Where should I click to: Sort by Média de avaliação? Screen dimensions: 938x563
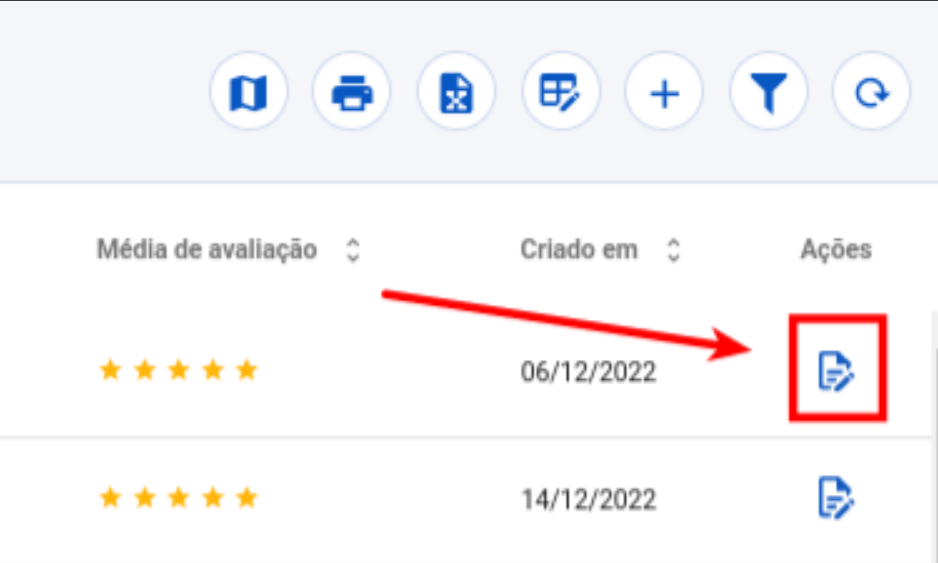pos(351,250)
